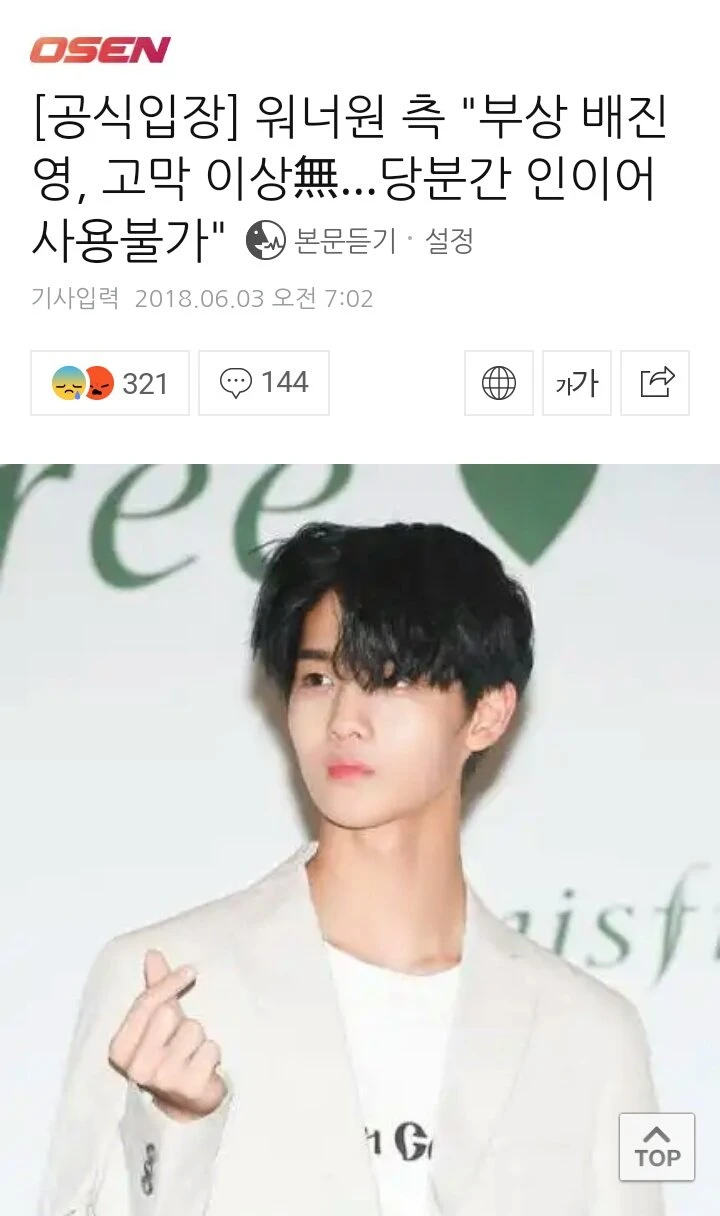Share this article
This screenshot has width=720, height=1216.
click(x=655, y=383)
